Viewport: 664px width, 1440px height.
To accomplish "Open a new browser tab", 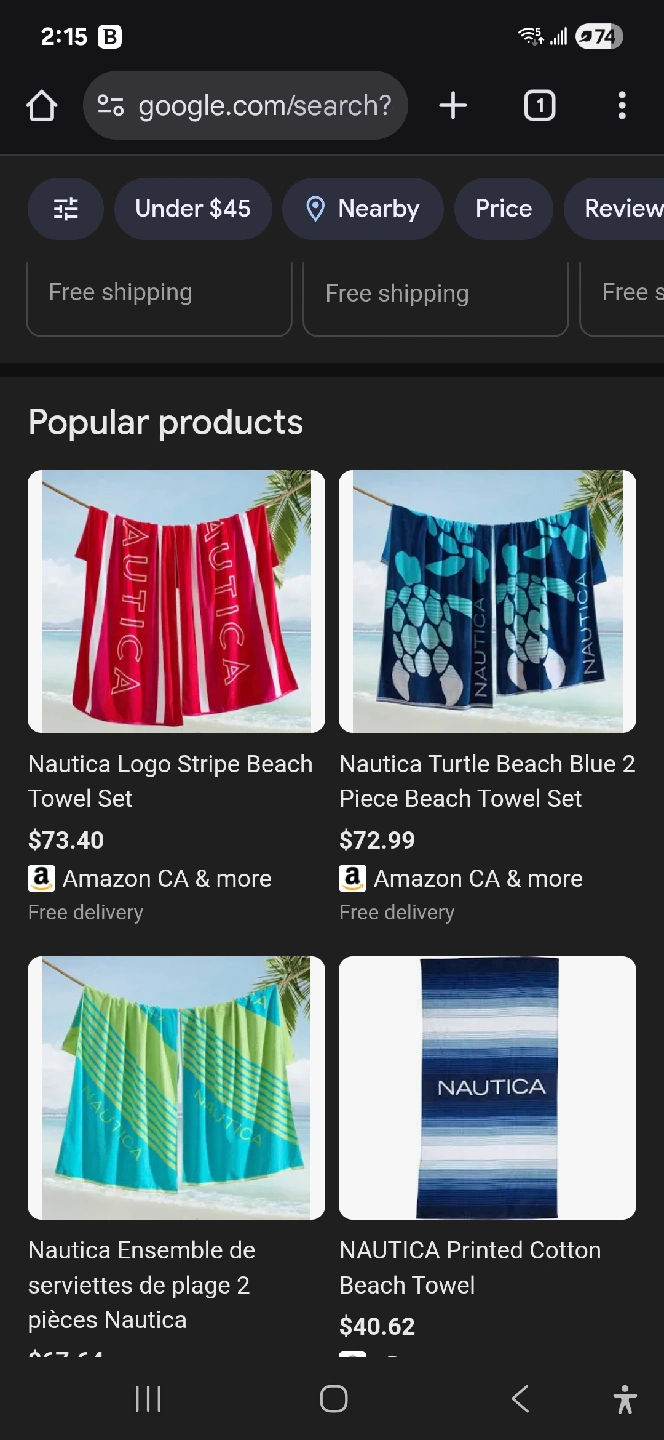I will (x=453, y=105).
